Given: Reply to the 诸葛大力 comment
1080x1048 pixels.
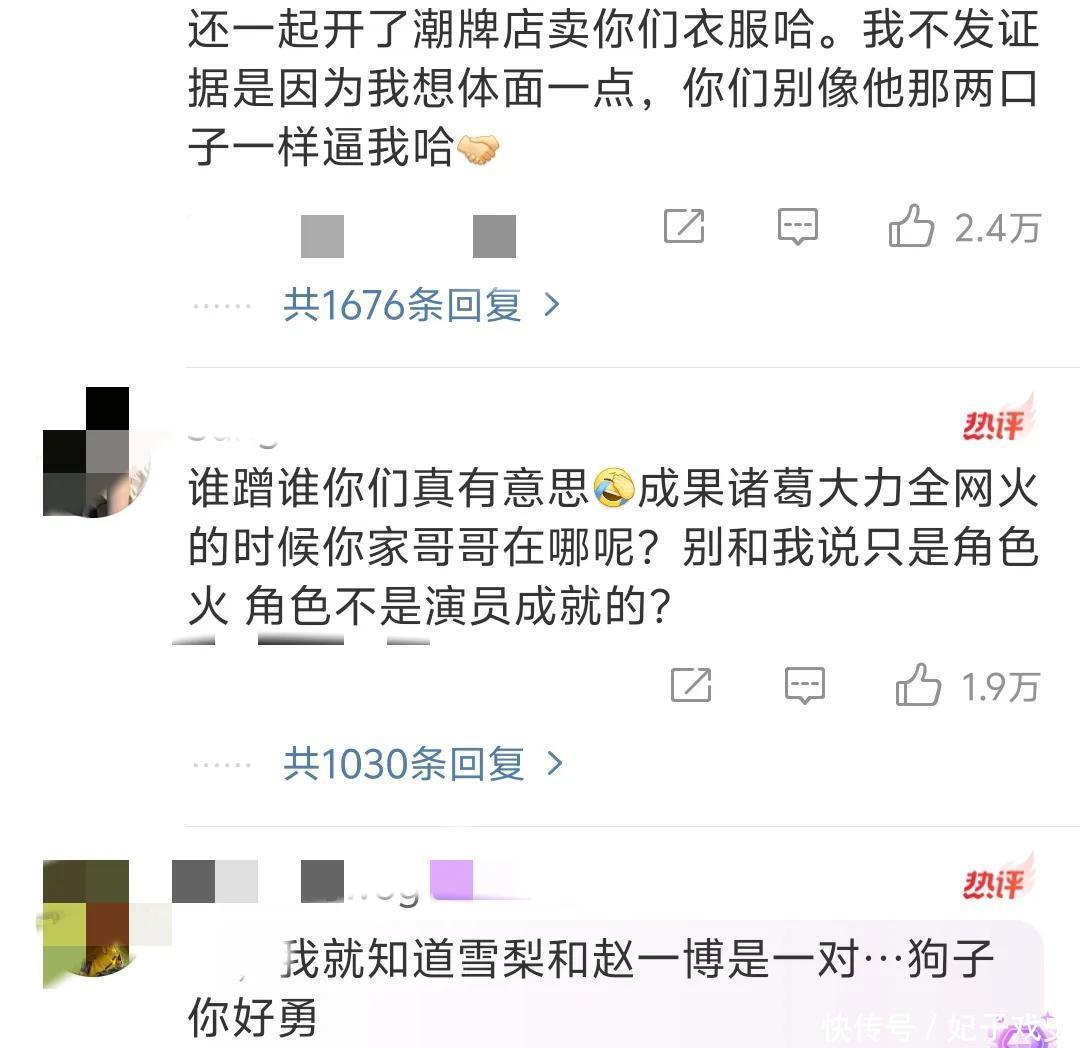Looking at the screenshot, I should (804, 686).
